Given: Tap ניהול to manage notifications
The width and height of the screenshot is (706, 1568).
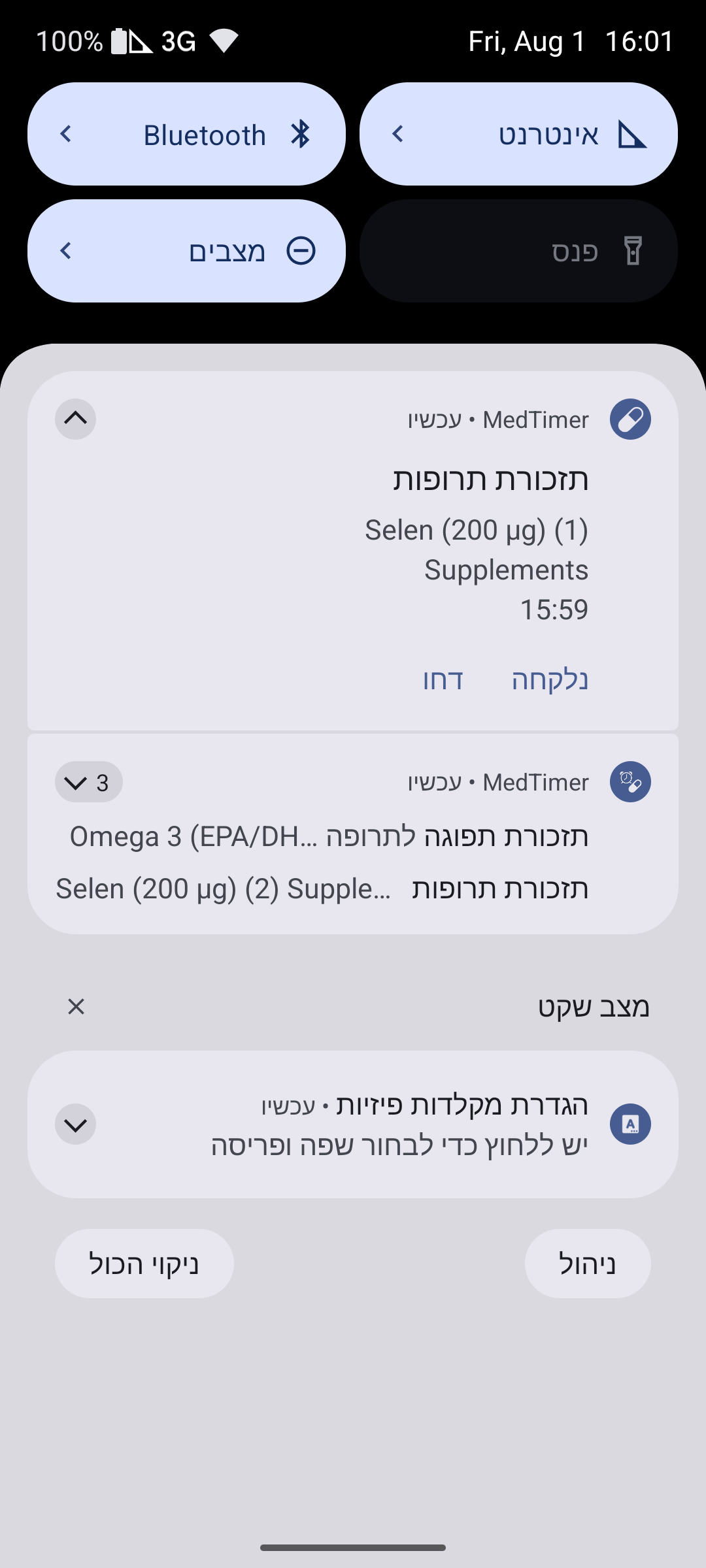Looking at the screenshot, I should [x=587, y=1264].
